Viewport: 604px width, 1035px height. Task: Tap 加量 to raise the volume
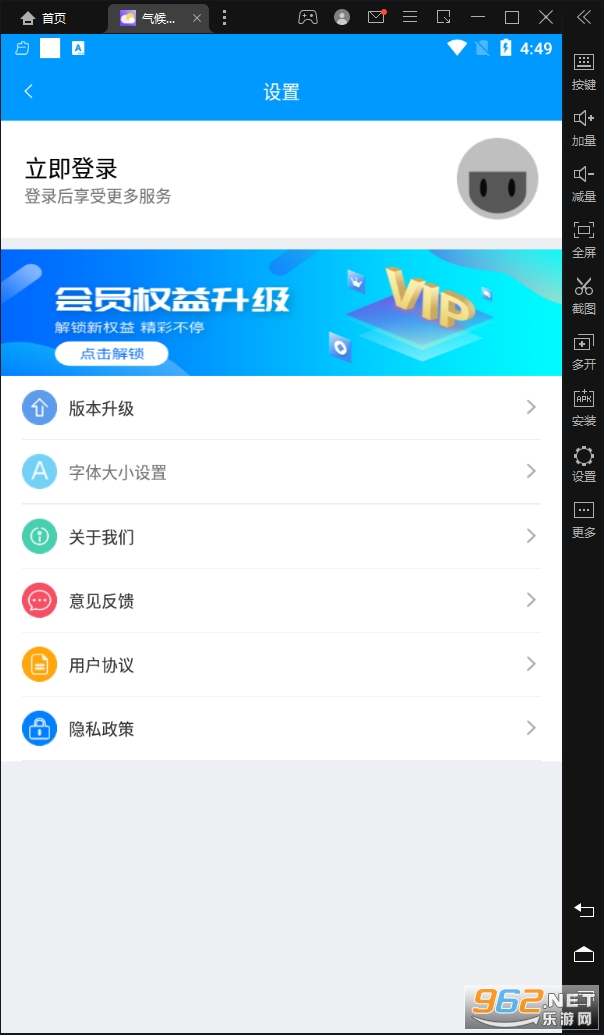click(584, 128)
